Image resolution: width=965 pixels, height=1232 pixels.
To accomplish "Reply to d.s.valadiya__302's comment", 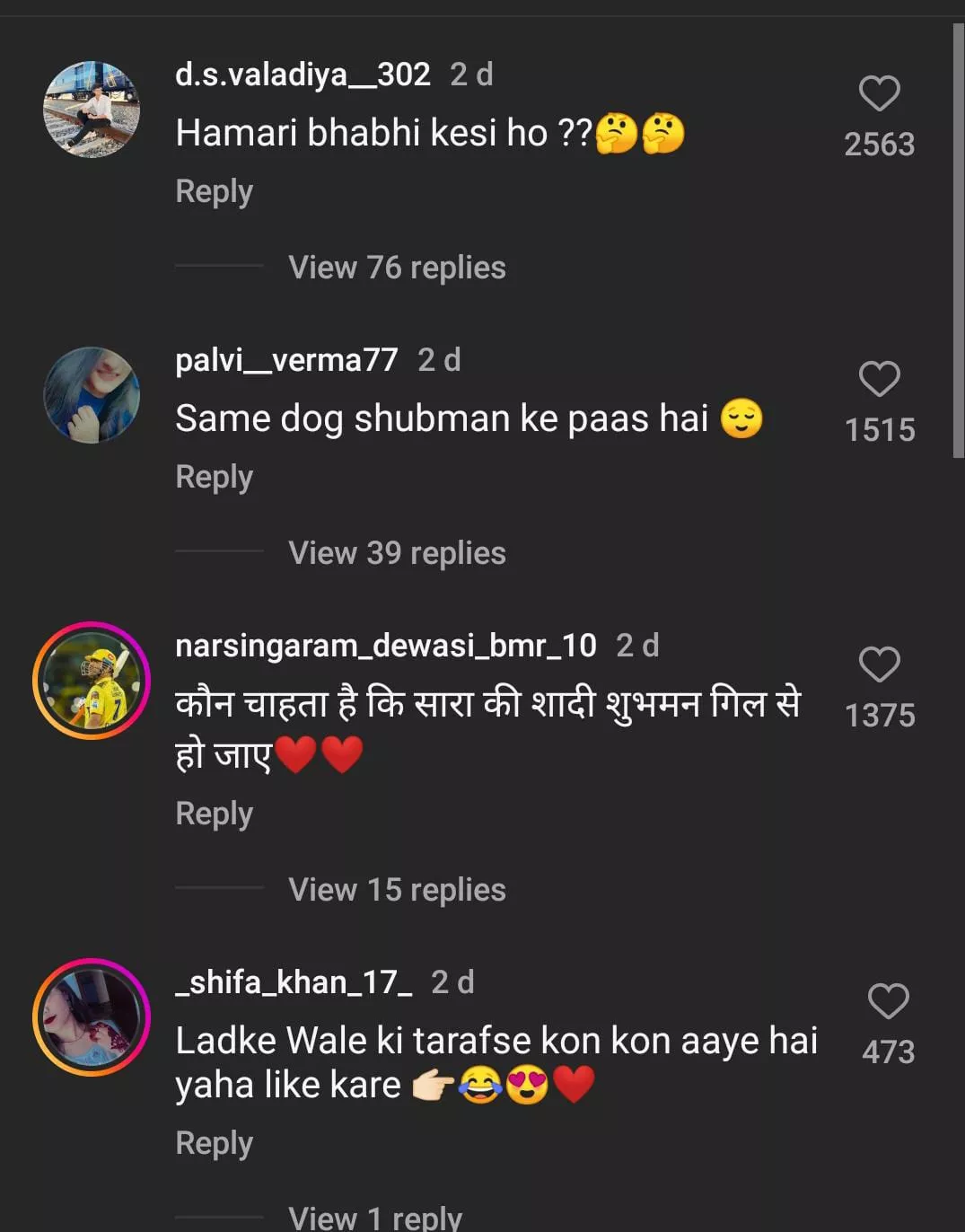I will pyautogui.click(x=214, y=191).
